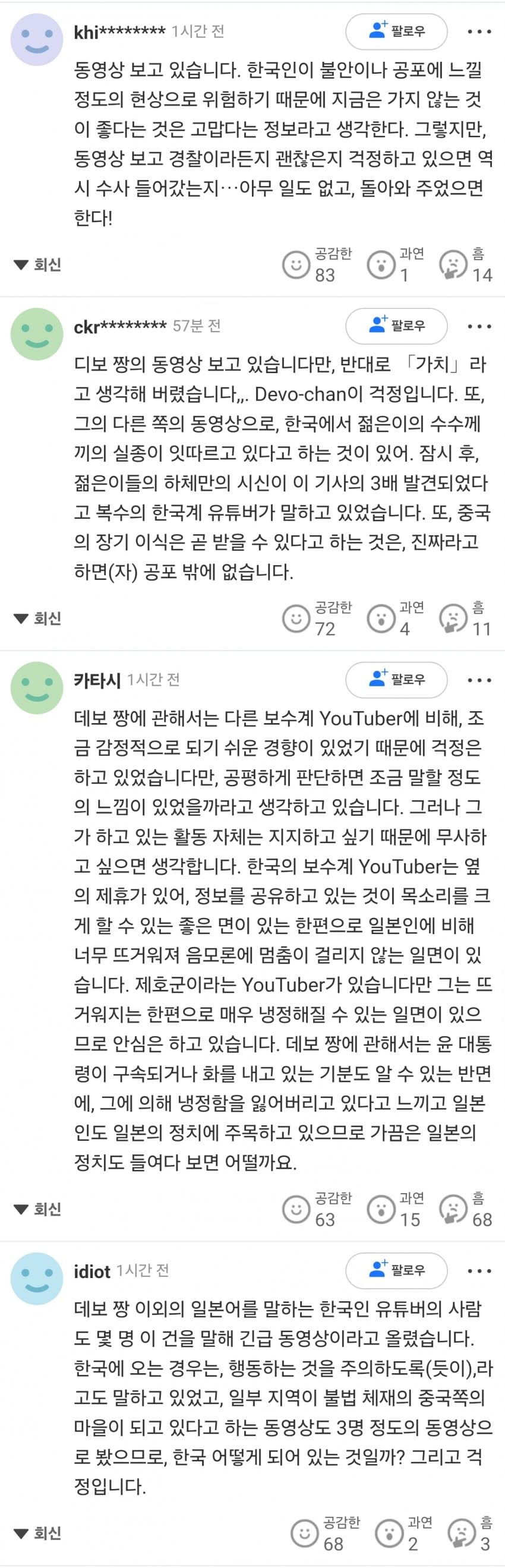This screenshot has height=1568, width=505.
Task: Follow user 카타시
Action: (x=396, y=679)
